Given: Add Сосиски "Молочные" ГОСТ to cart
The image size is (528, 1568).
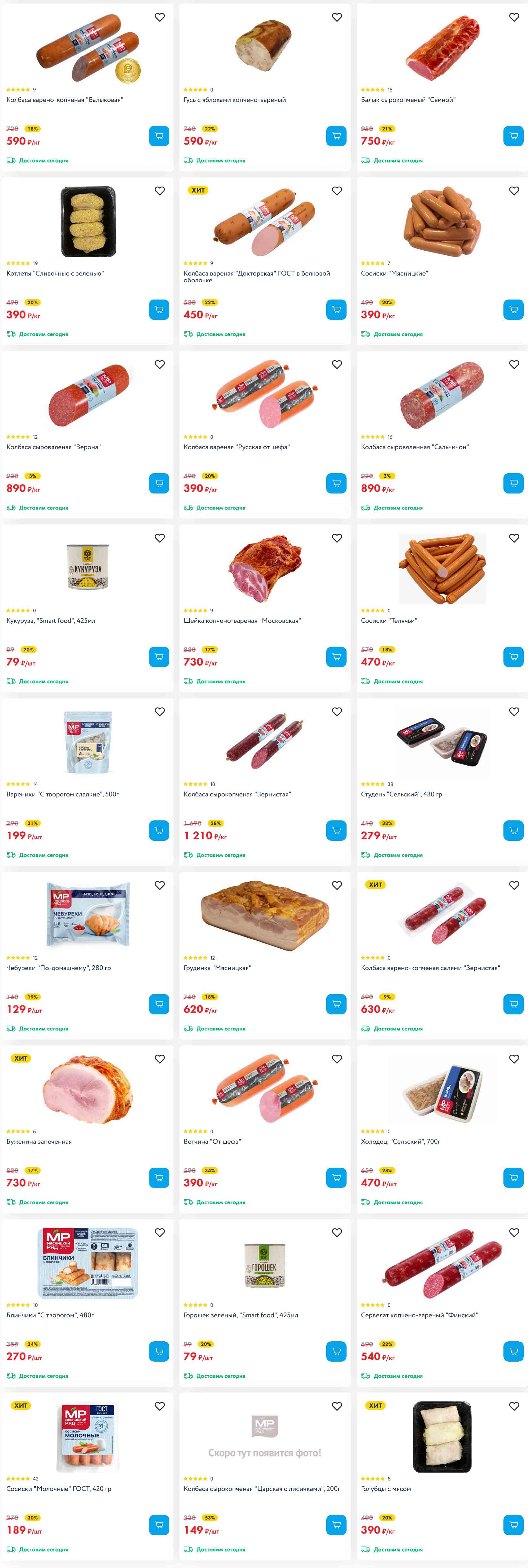Looking at the screenshot, I should point(159,1524).
